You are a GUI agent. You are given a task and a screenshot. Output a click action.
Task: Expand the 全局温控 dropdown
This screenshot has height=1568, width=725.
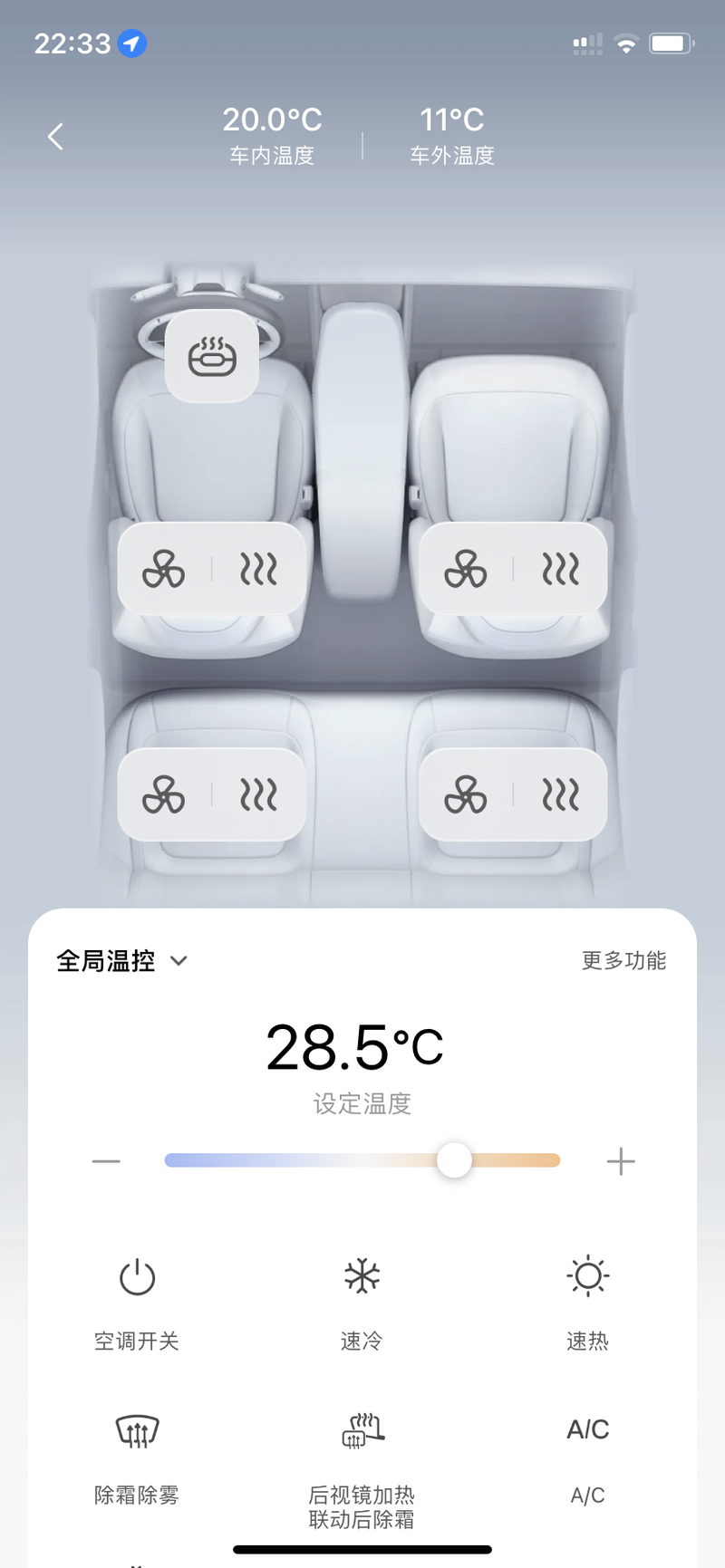click(x=122, y=961)
